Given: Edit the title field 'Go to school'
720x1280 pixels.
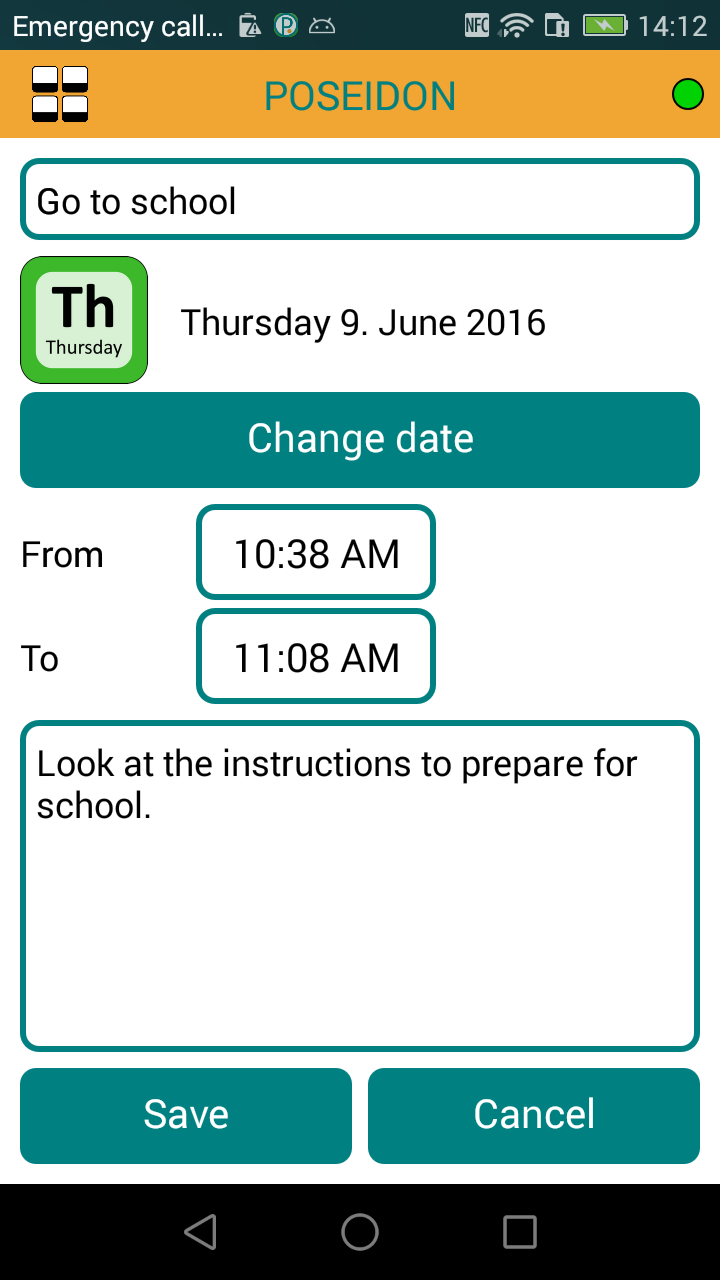Looking at the screenshot, I should (x=360, y=200).
